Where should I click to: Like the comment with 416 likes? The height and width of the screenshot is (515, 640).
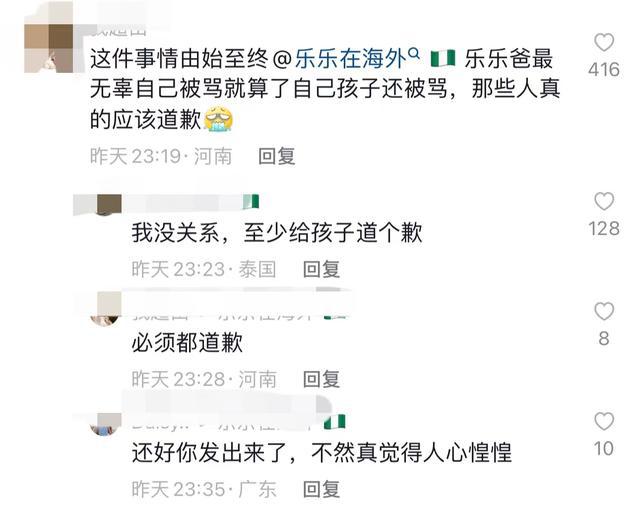click(604, 42)
